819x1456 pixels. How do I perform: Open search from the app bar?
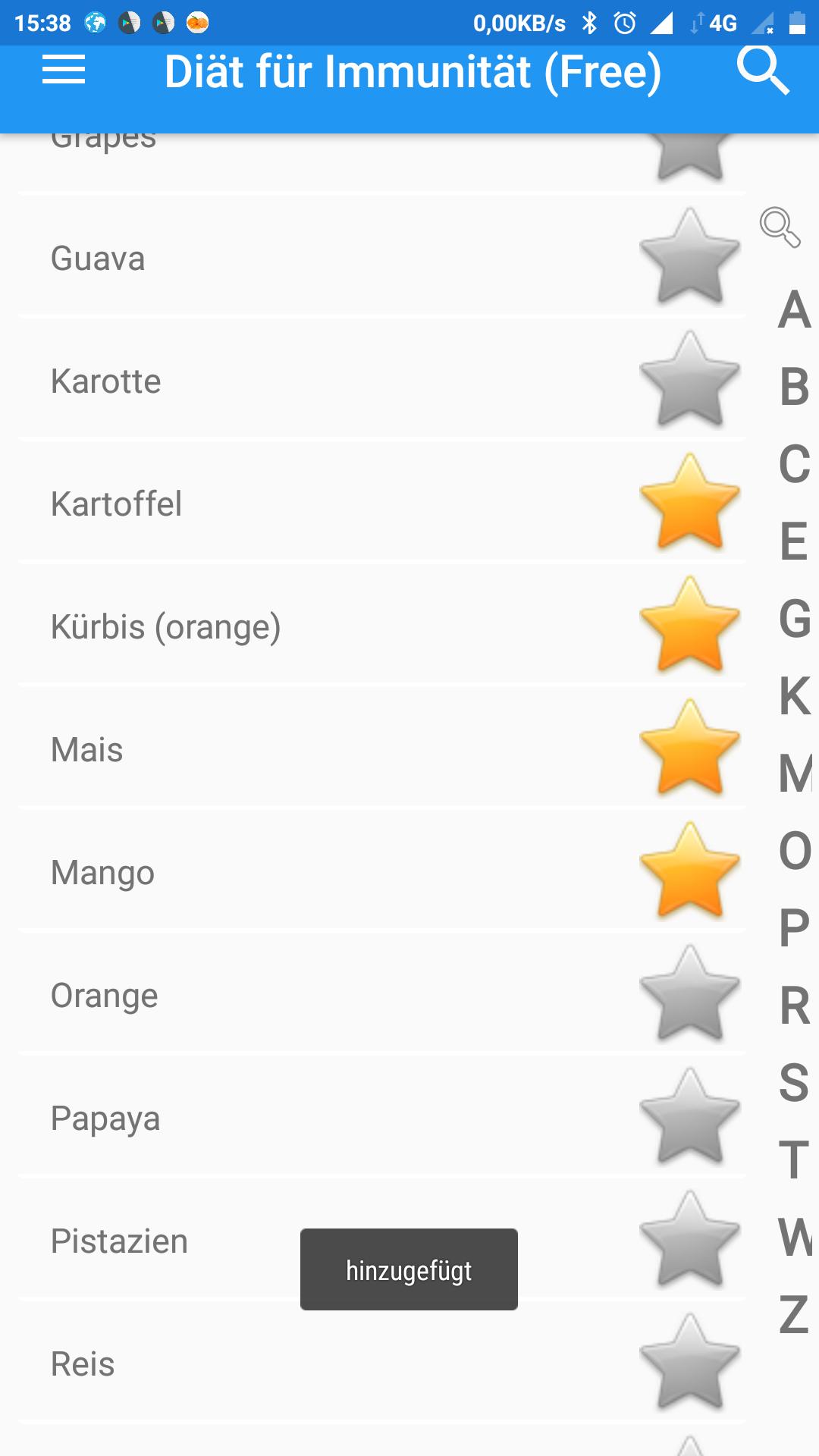click(763, 71)
